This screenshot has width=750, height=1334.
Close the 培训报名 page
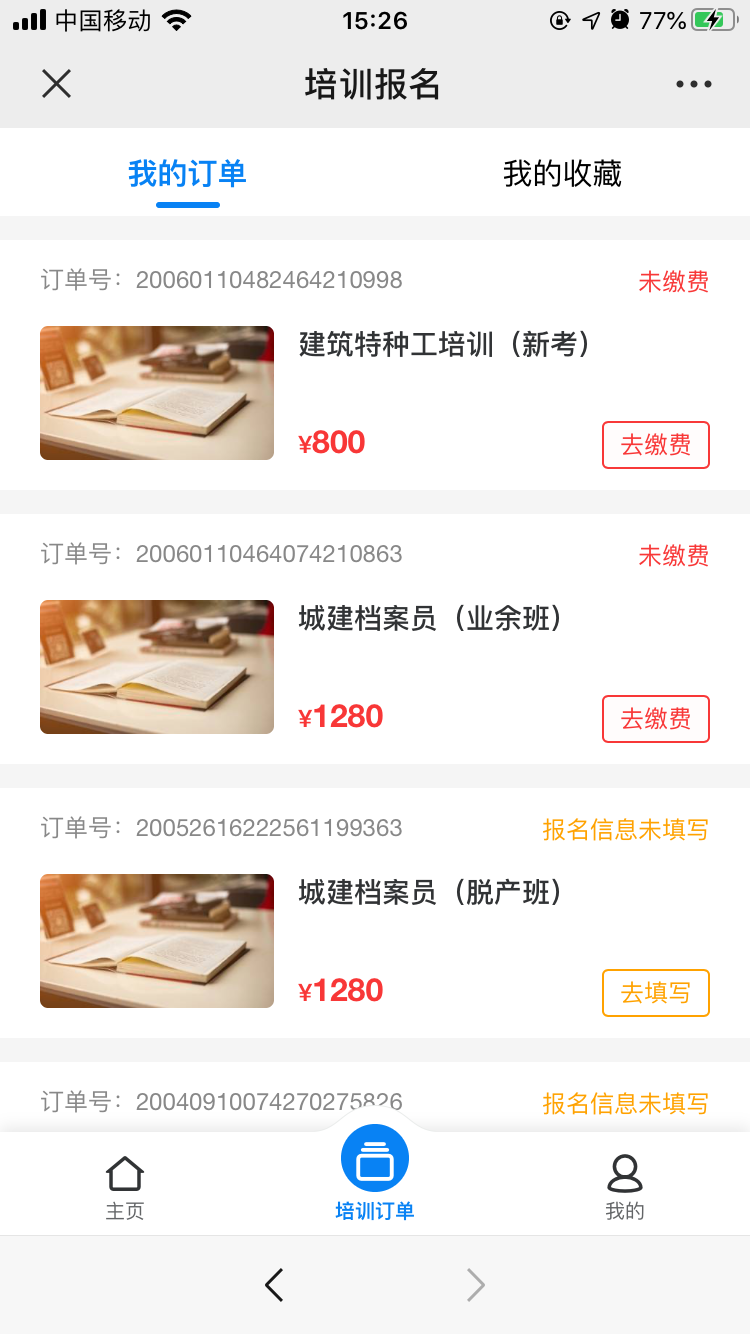(x=57, y=84)
